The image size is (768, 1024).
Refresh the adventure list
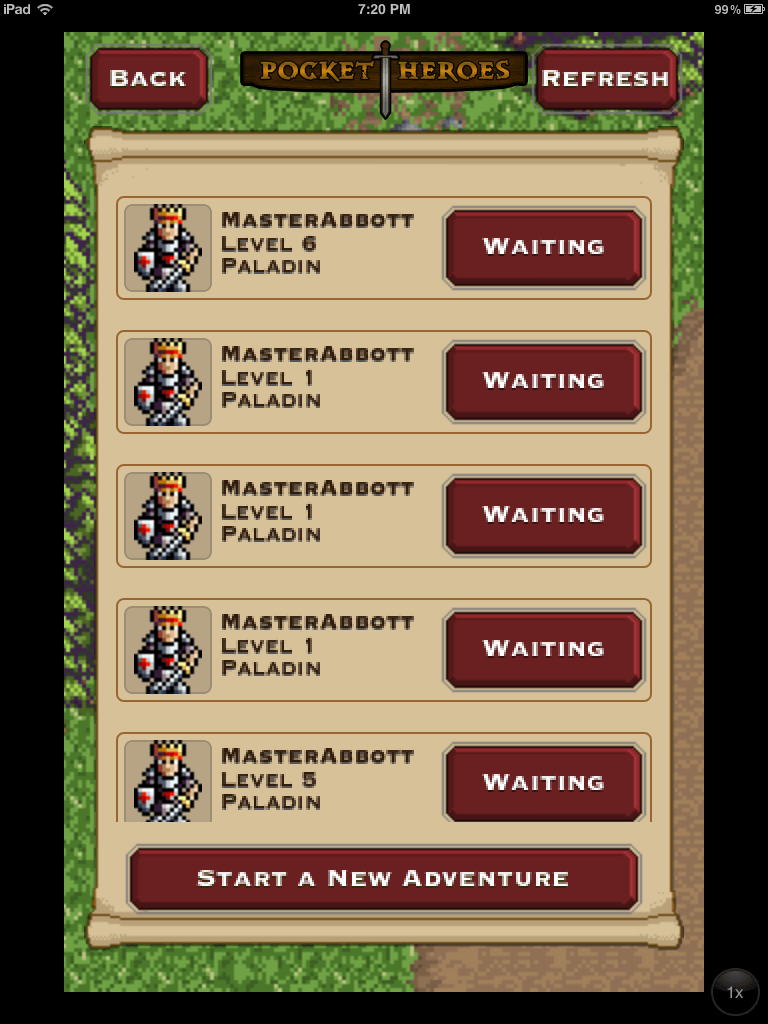click(x=605, y=78)
